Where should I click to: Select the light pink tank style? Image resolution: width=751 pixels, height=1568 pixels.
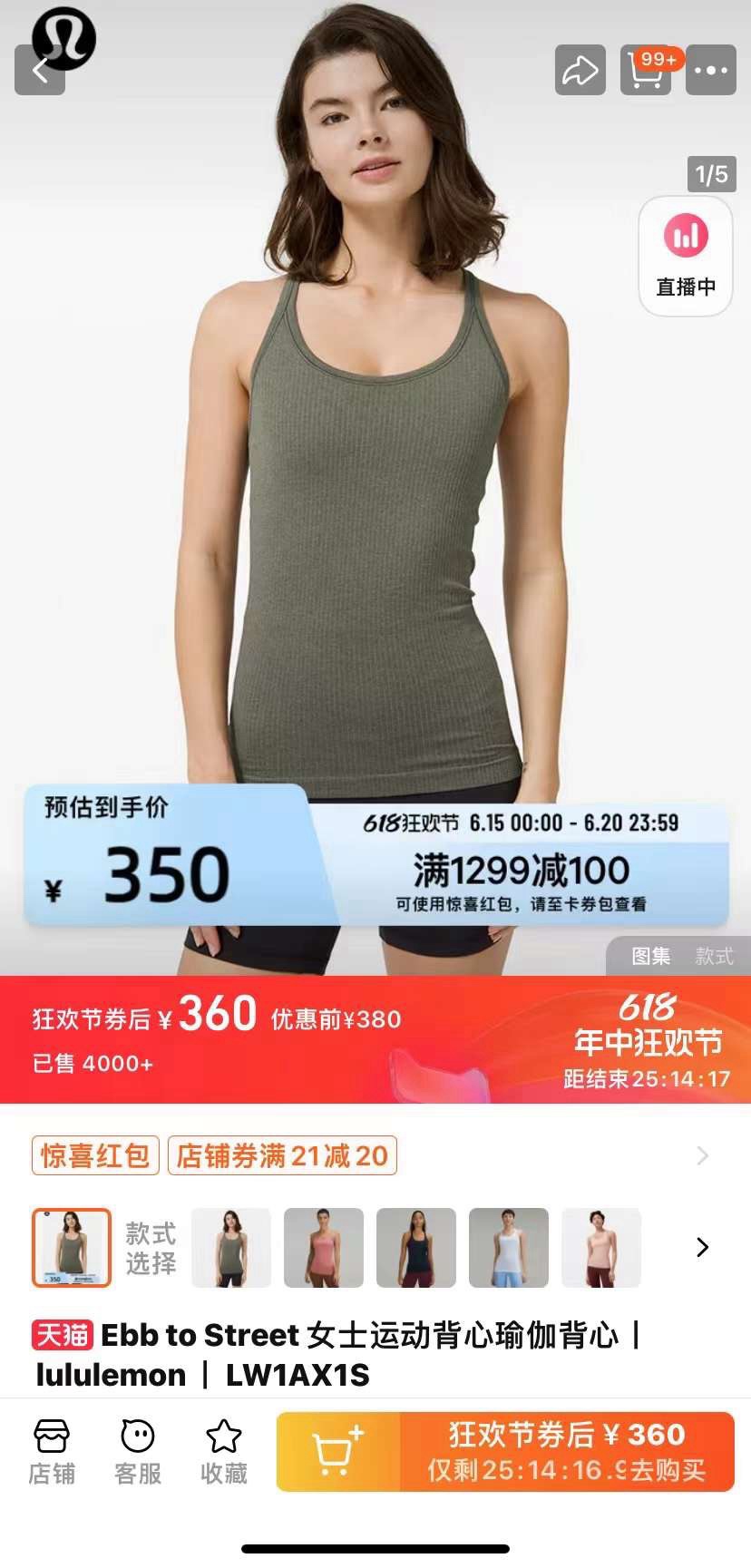click(x=600, y=1248)
